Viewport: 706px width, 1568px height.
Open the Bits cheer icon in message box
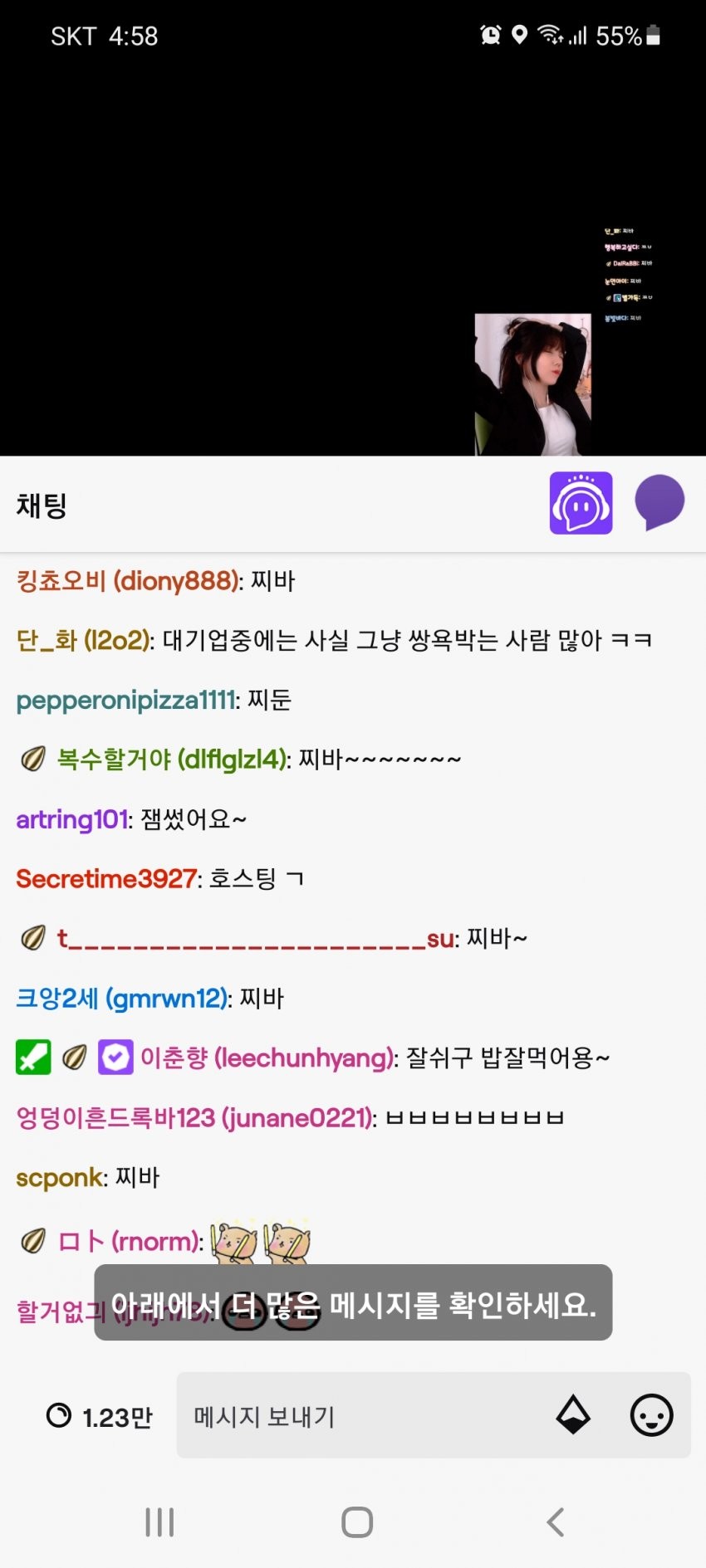tap(573, 1415)
